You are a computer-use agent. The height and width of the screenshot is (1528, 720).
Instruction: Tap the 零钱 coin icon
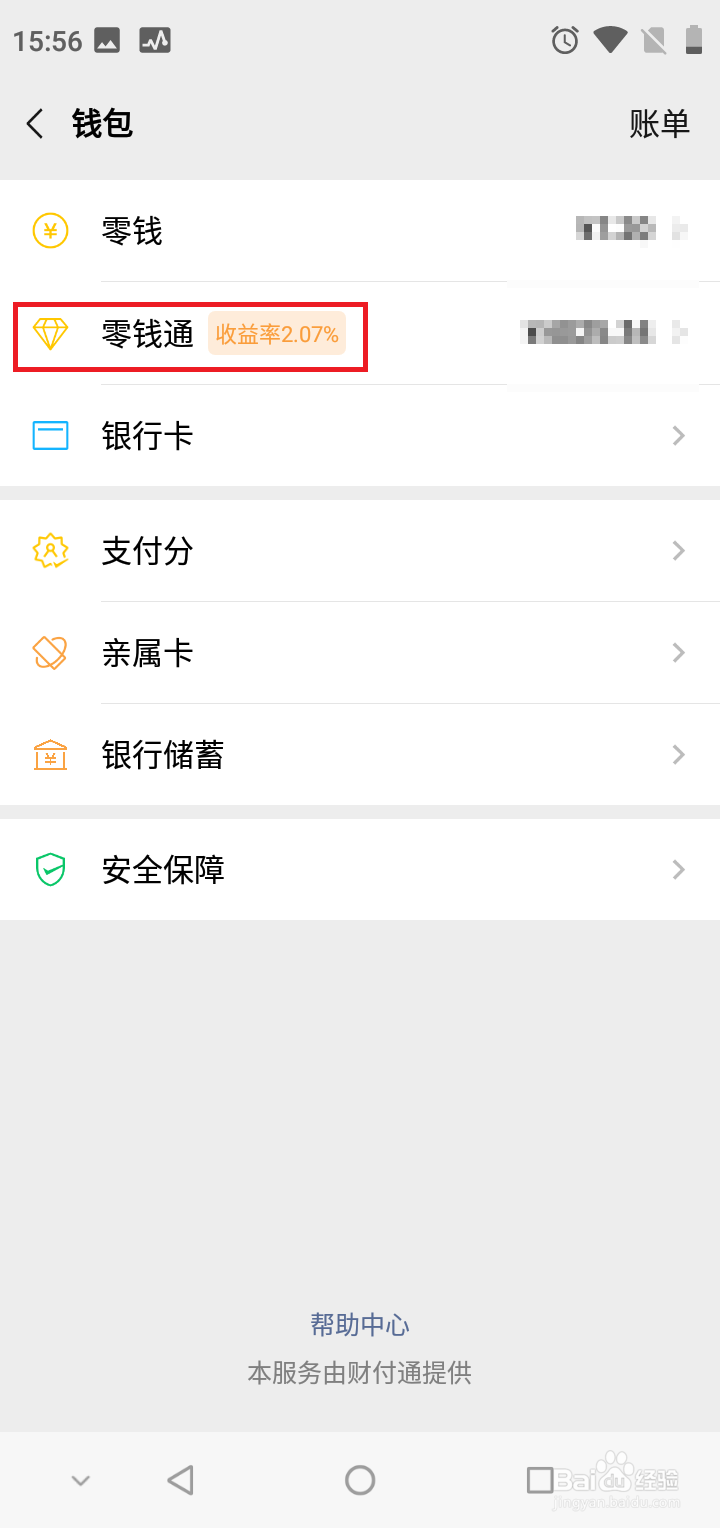tap(49, 230)
